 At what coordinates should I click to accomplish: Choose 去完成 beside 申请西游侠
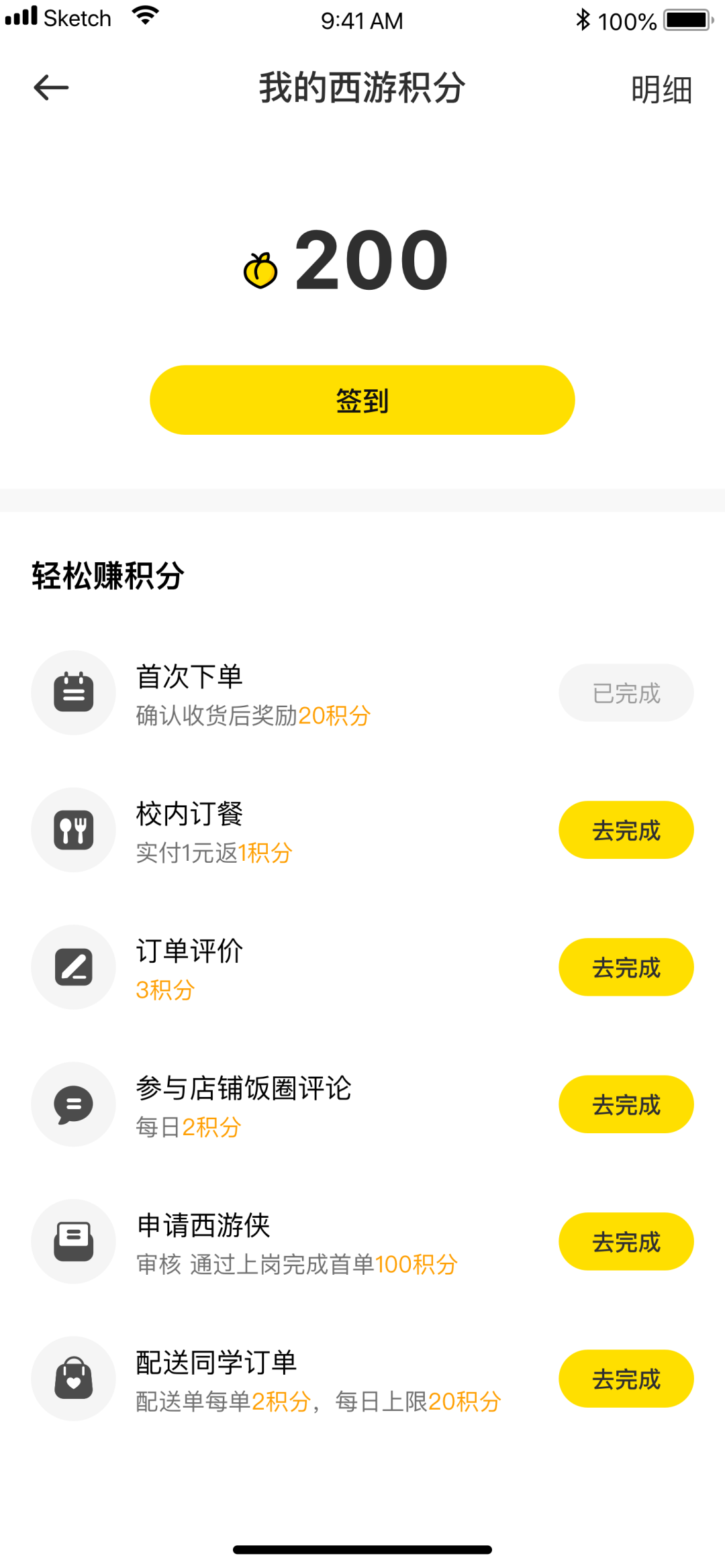point(626,1241)
